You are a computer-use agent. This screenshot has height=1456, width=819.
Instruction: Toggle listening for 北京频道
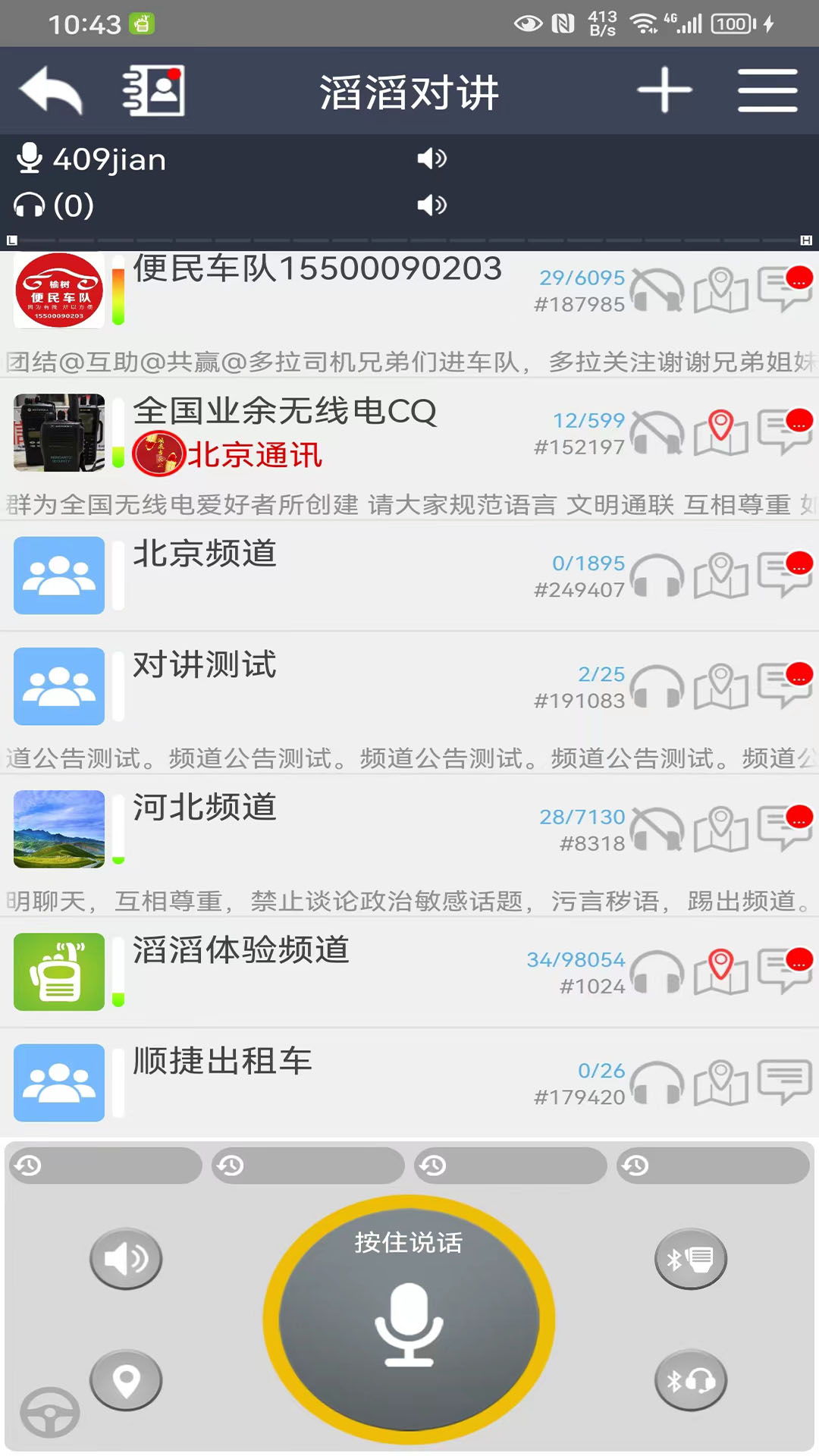tap(657, 576)
